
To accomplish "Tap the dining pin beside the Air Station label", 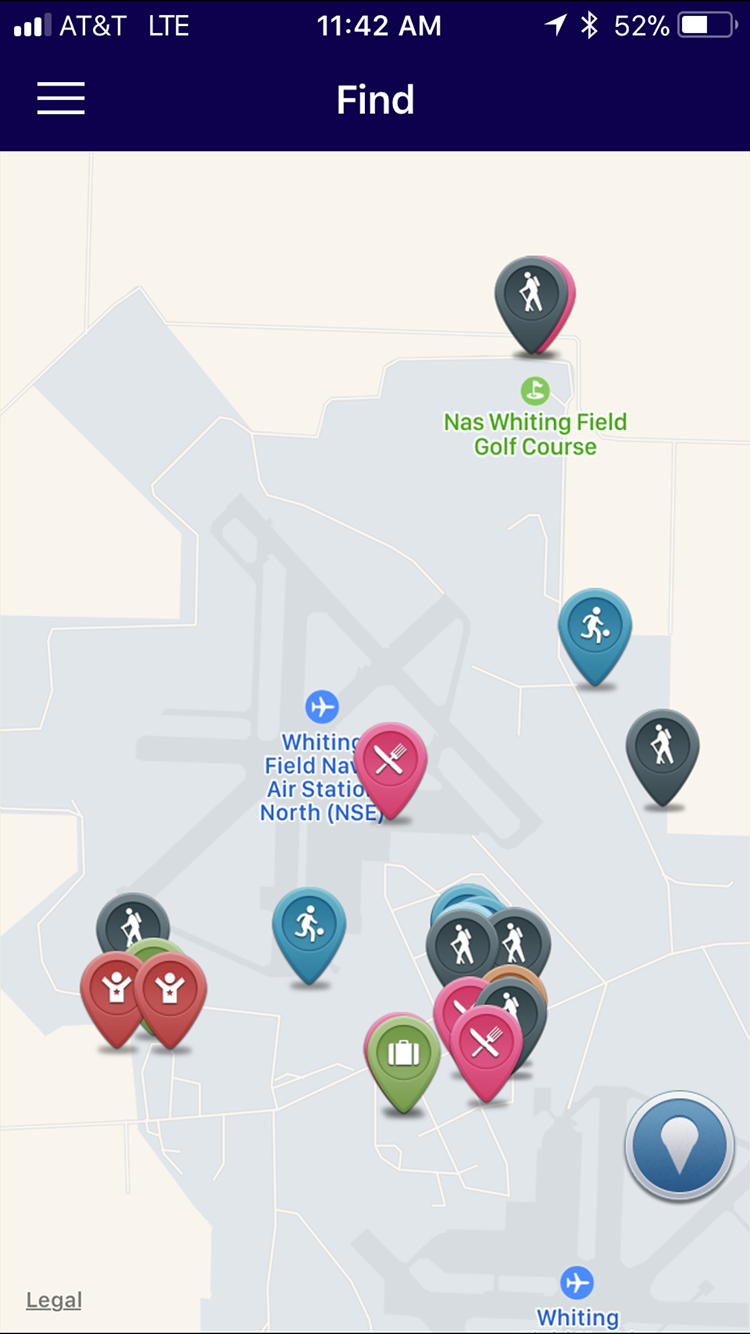I will 390,762.
